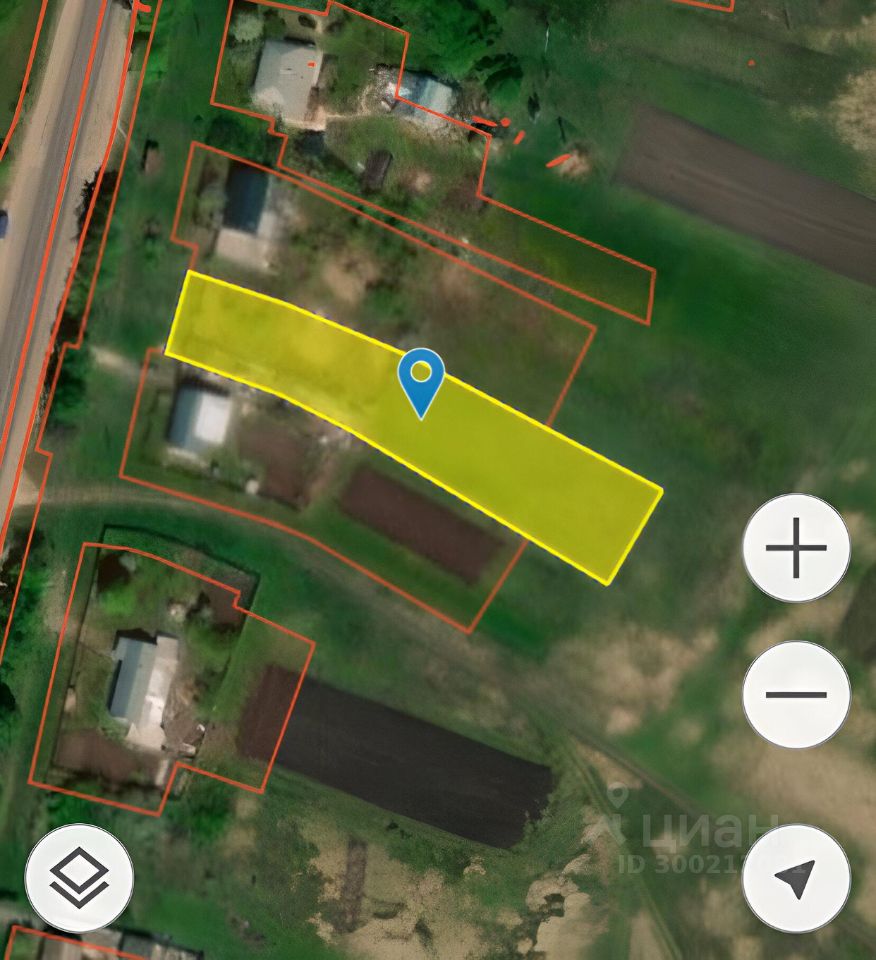Zoom out of the map
This screenshot has height=960, width=876.
796,695
